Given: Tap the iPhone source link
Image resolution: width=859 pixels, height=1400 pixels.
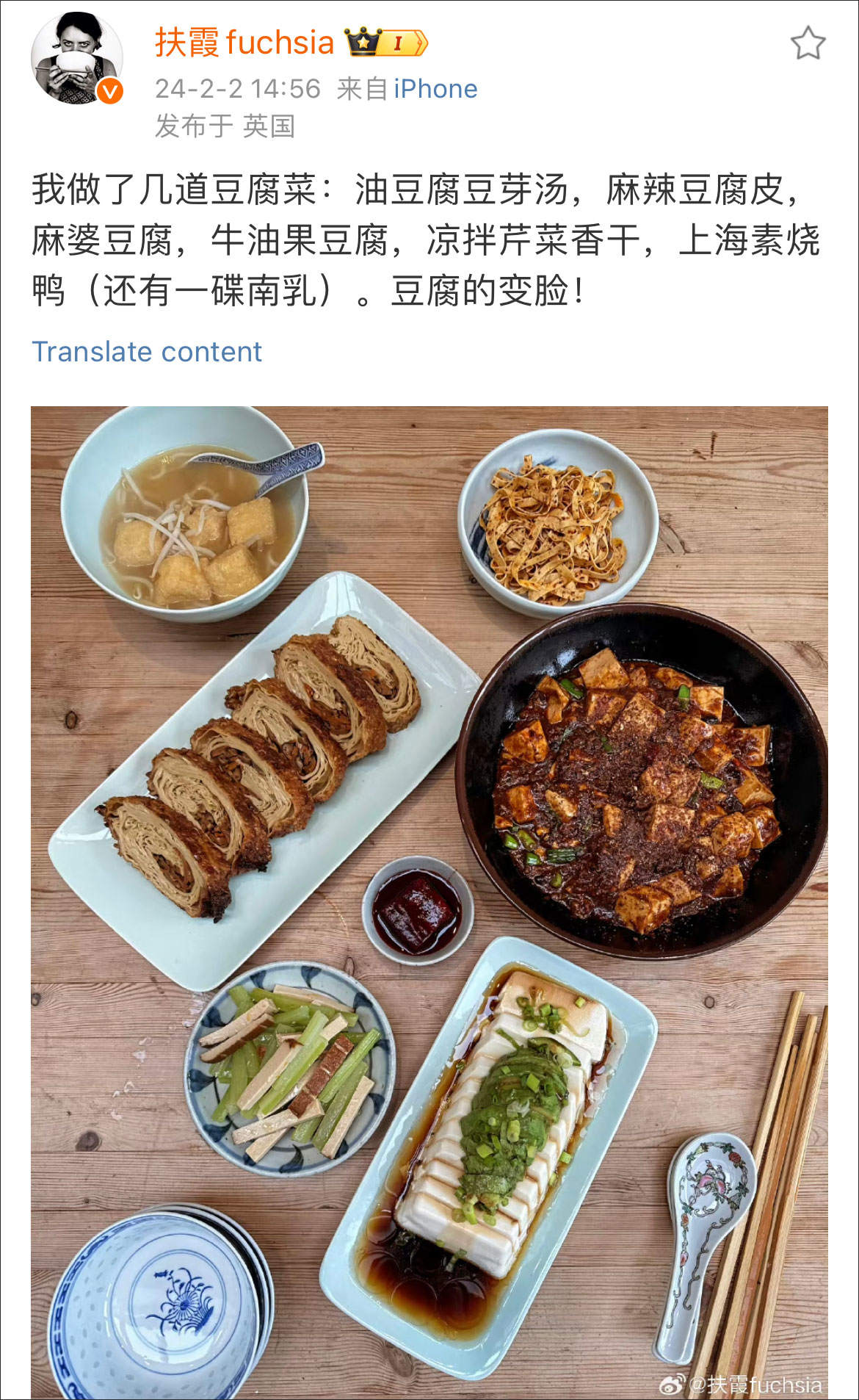Looking at the screenshot, I should 435,89.
